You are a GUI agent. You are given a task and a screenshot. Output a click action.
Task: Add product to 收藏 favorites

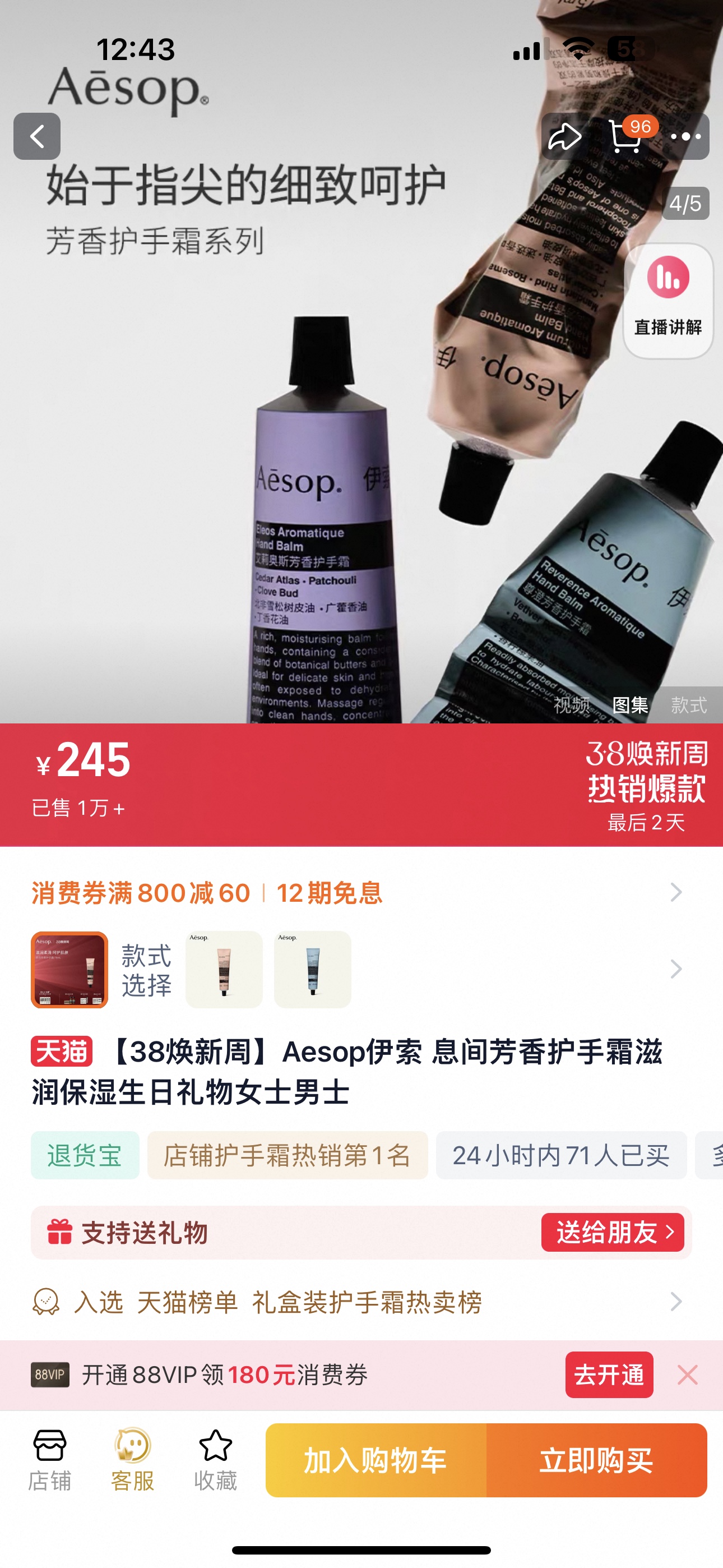click(215, 1460)
